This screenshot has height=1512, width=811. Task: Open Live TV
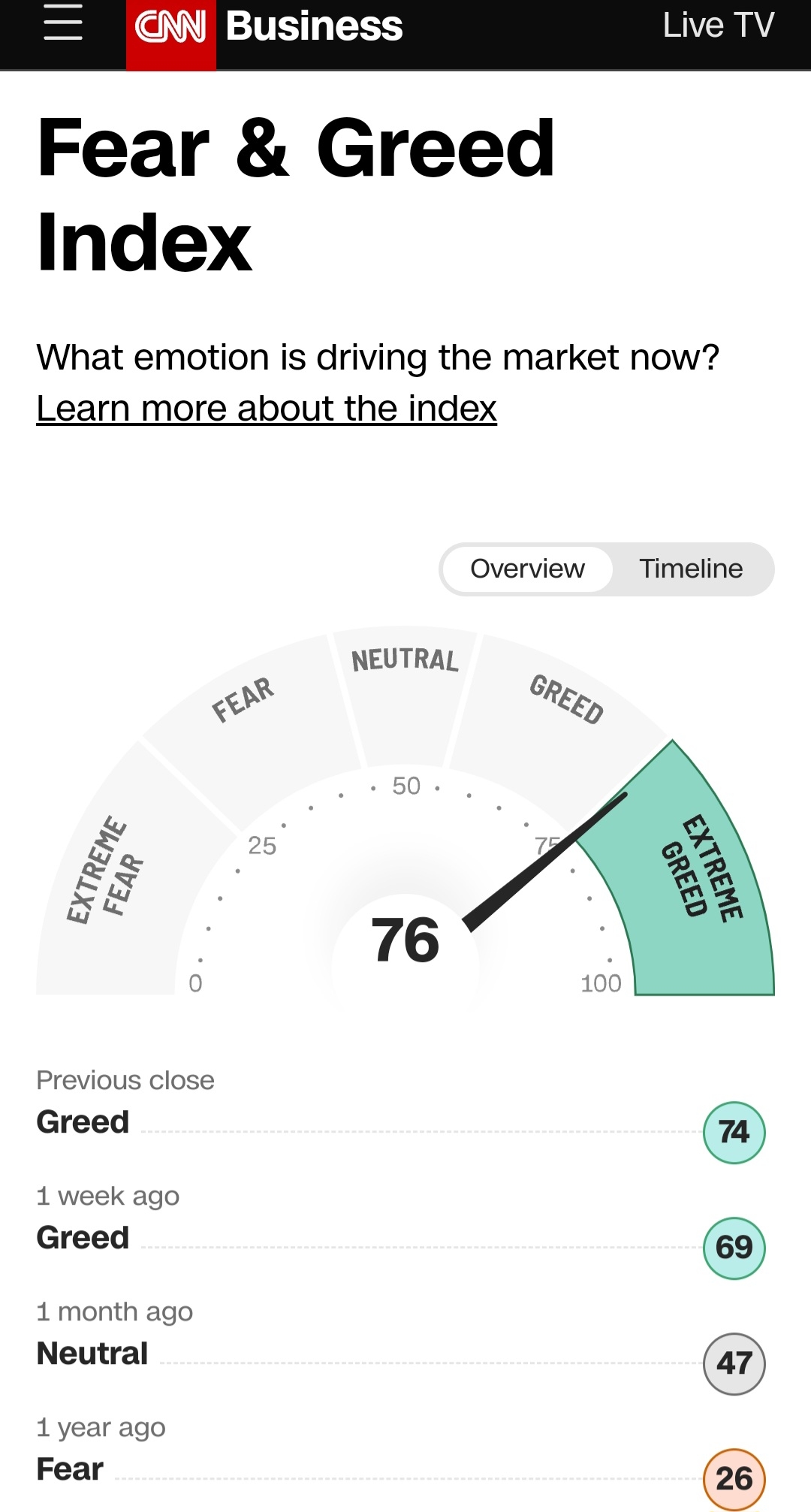pos(718,26)
